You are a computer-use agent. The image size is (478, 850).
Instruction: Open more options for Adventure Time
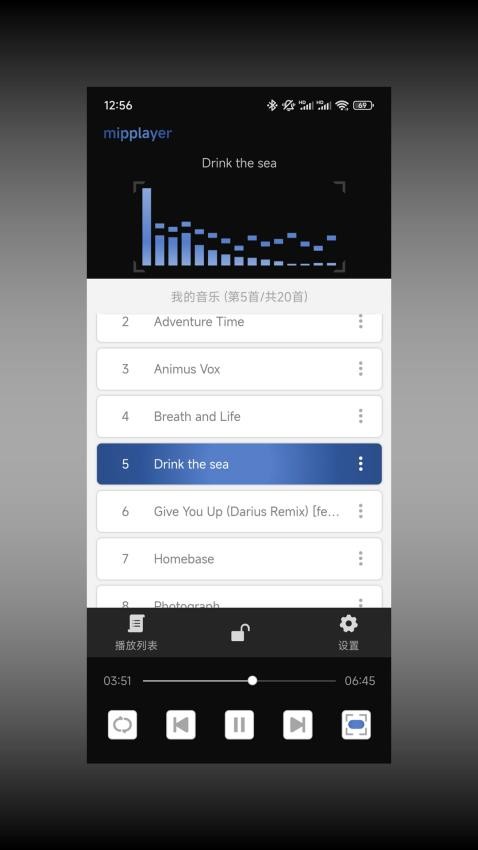[360, 321]
